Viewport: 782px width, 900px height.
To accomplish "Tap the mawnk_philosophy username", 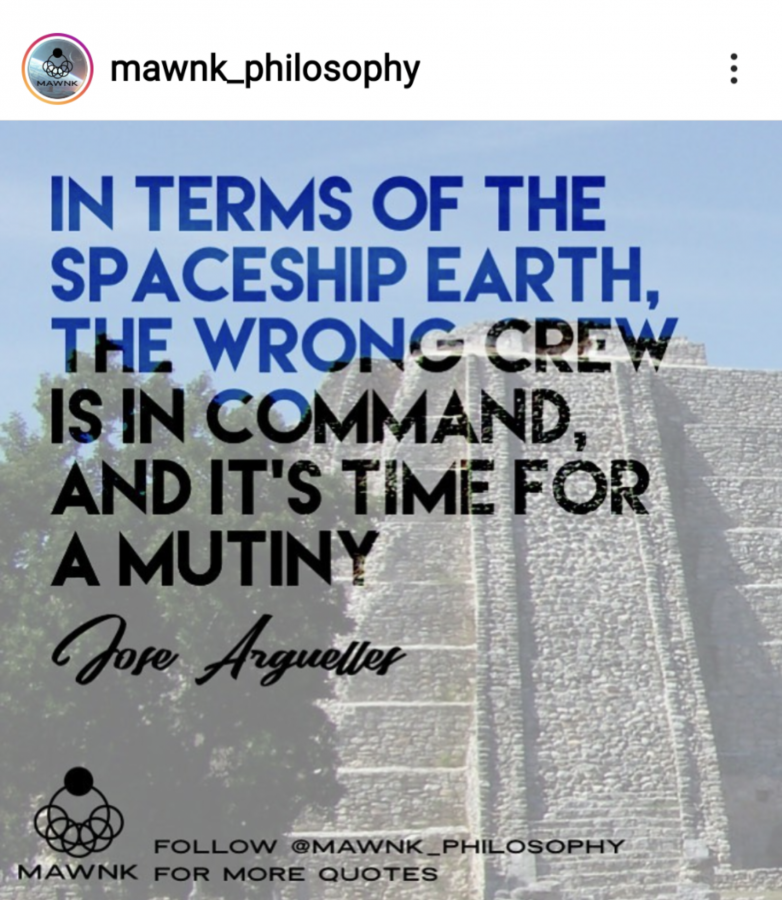I will click(x=264, y=69).
